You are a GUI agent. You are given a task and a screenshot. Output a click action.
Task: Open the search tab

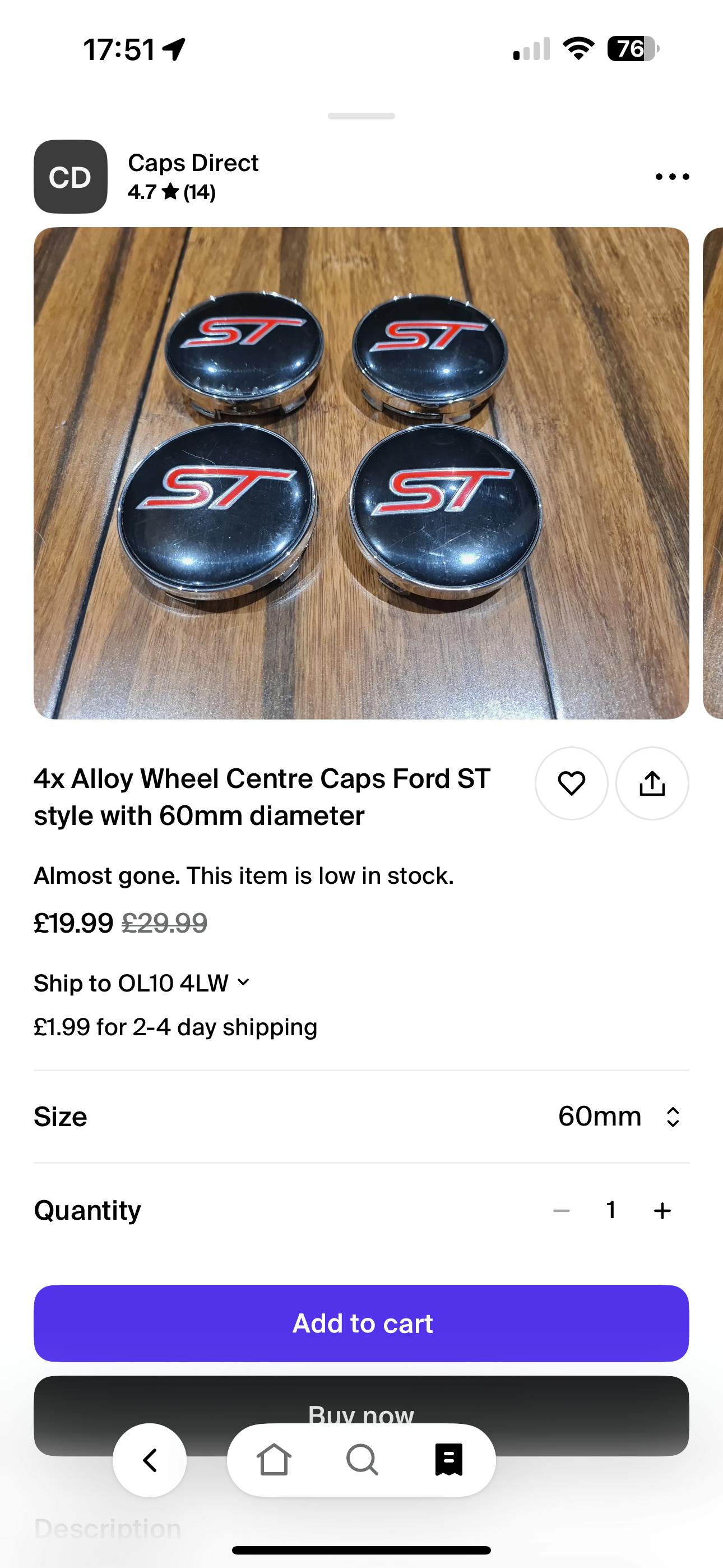click(x=361, y=1460)
